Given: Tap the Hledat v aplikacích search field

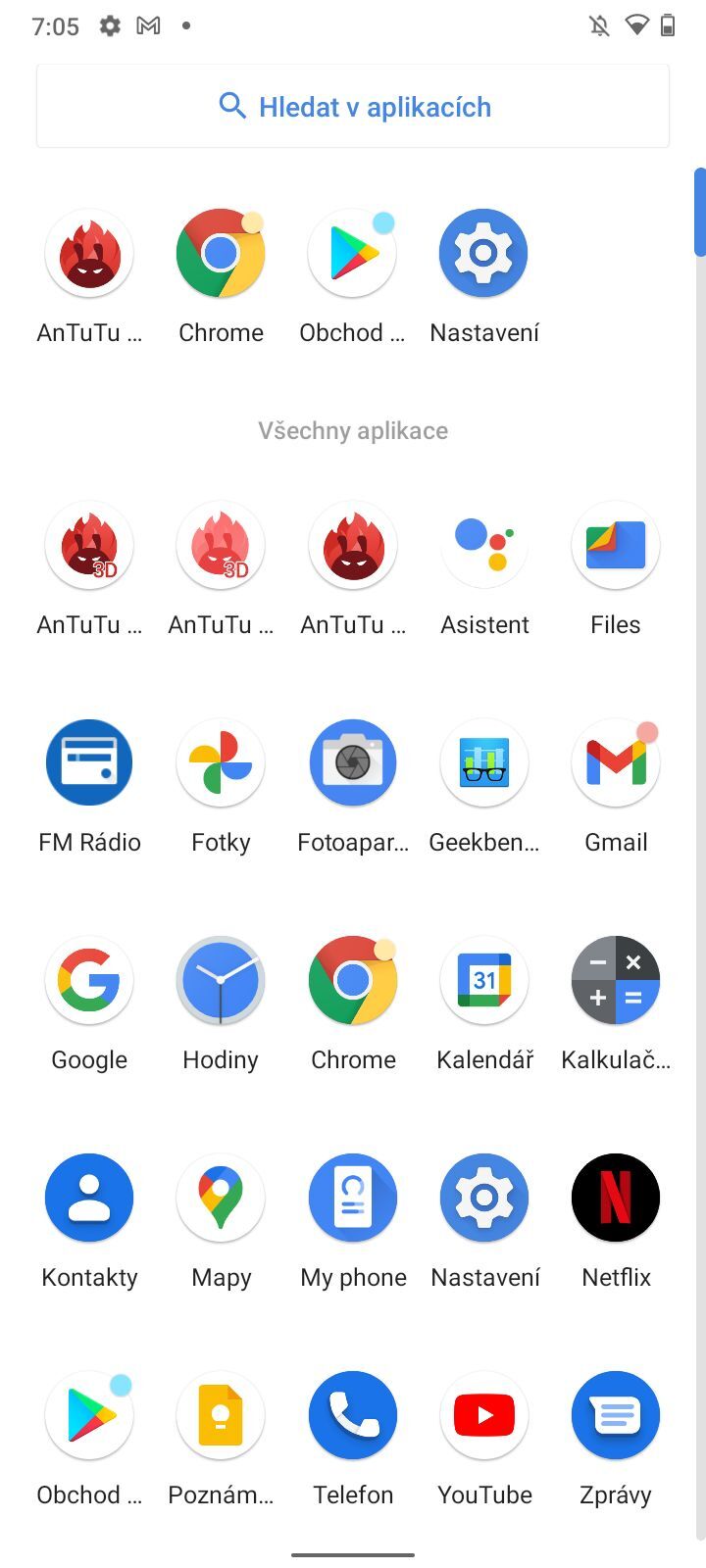Looking at the screenshot, I should click(x=353, y=106).
